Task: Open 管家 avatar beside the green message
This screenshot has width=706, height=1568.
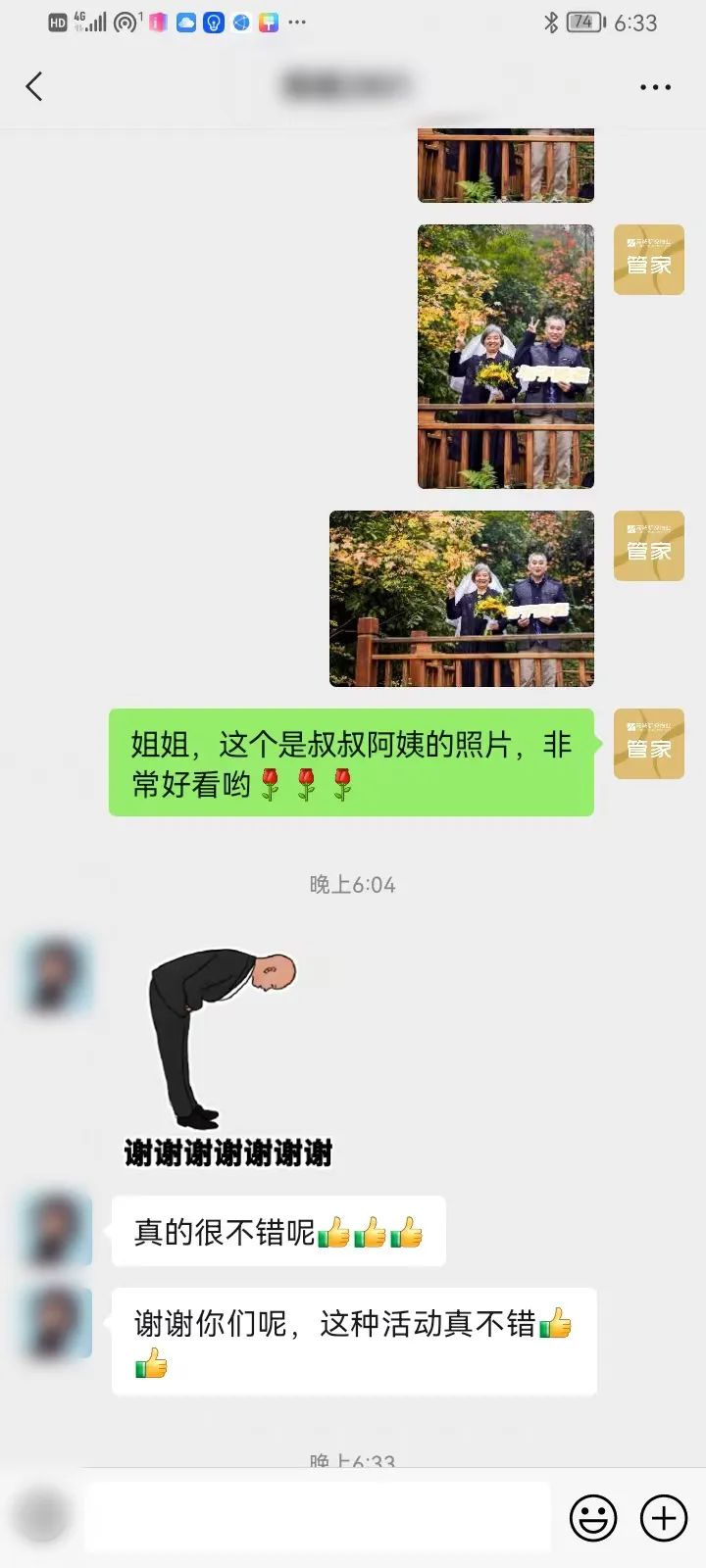Action: 648,745
